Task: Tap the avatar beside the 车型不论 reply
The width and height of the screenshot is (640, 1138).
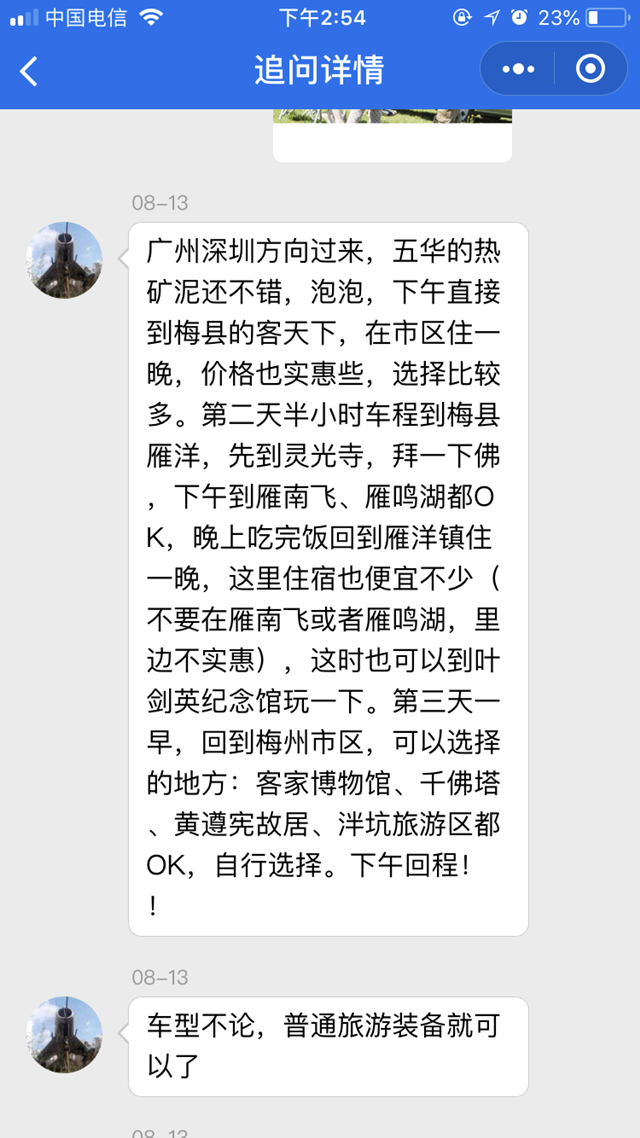Action: 64,1034
